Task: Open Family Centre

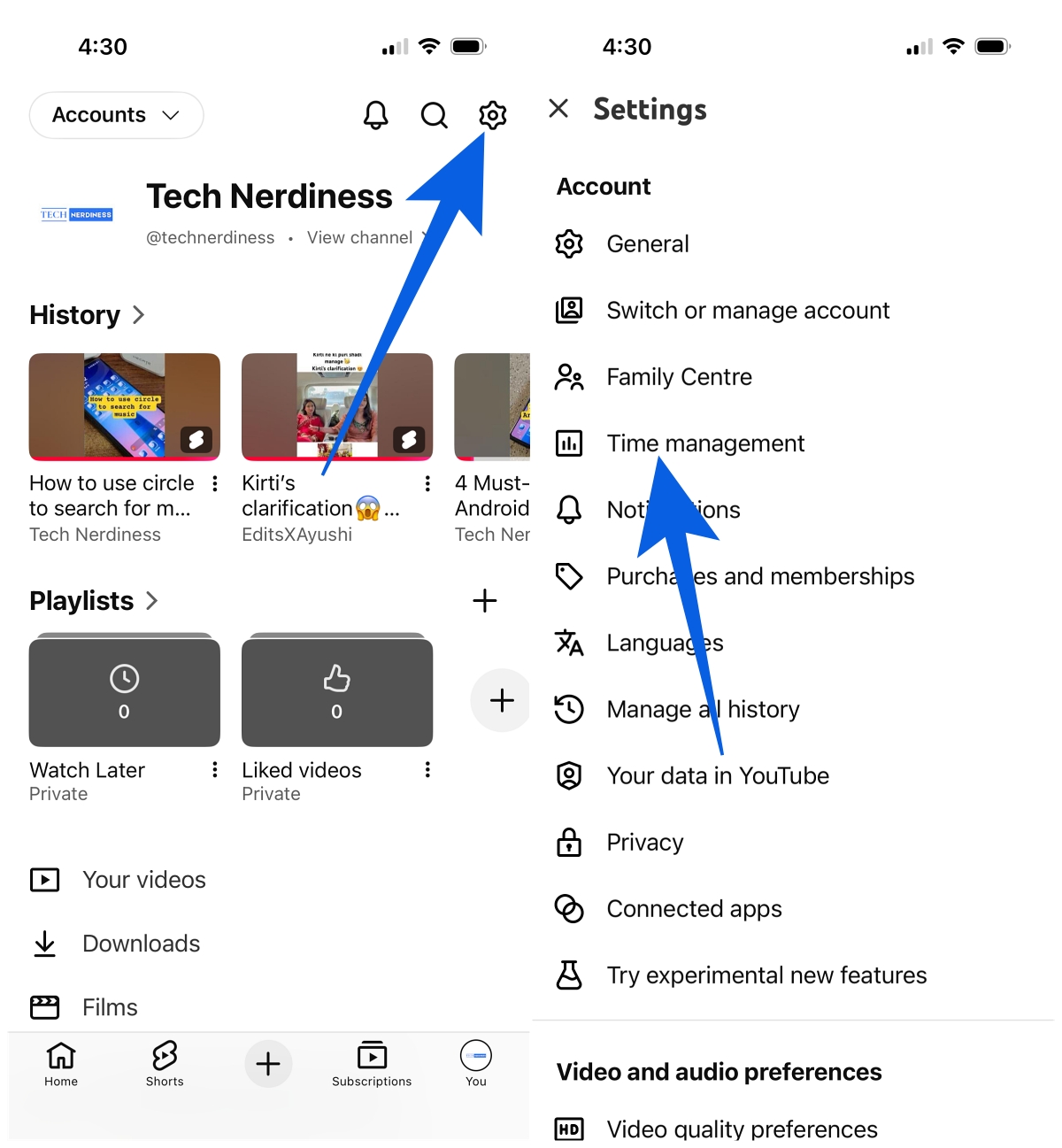Action: [x=679, y=377]
